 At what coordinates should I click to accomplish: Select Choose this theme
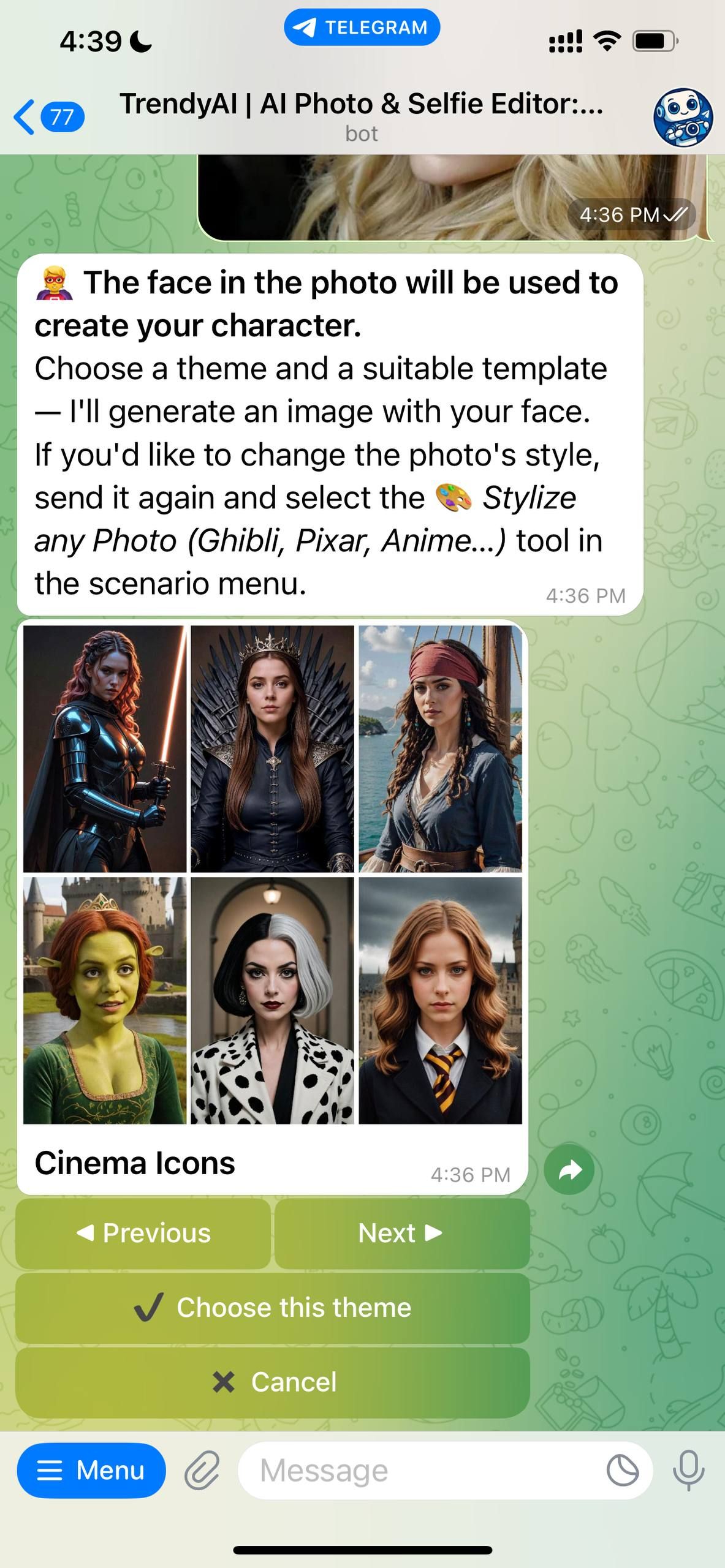pos(273,1308)
